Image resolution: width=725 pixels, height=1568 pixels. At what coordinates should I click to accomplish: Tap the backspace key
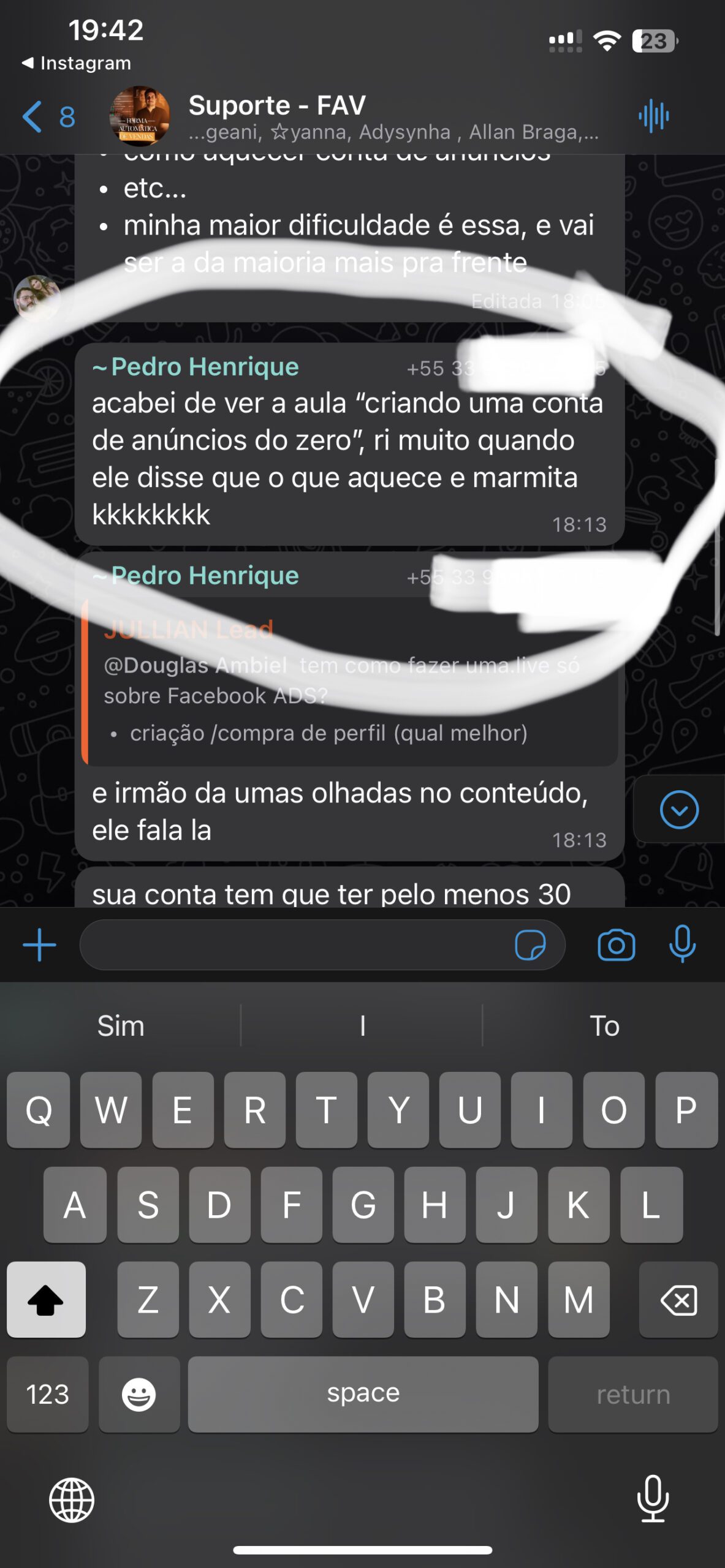click(x=678, y=1300)
